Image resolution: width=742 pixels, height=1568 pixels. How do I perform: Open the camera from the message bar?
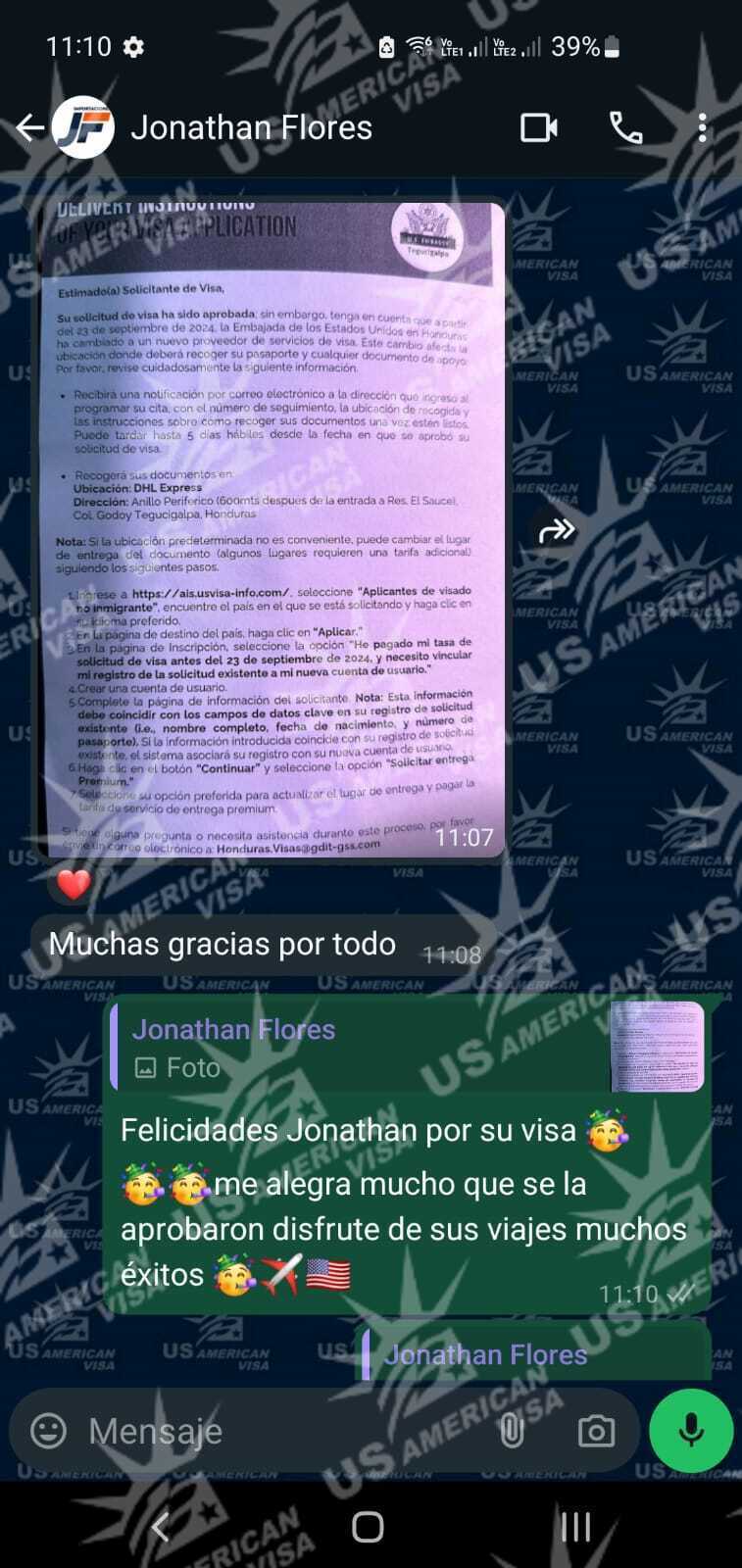point(596,1431)
